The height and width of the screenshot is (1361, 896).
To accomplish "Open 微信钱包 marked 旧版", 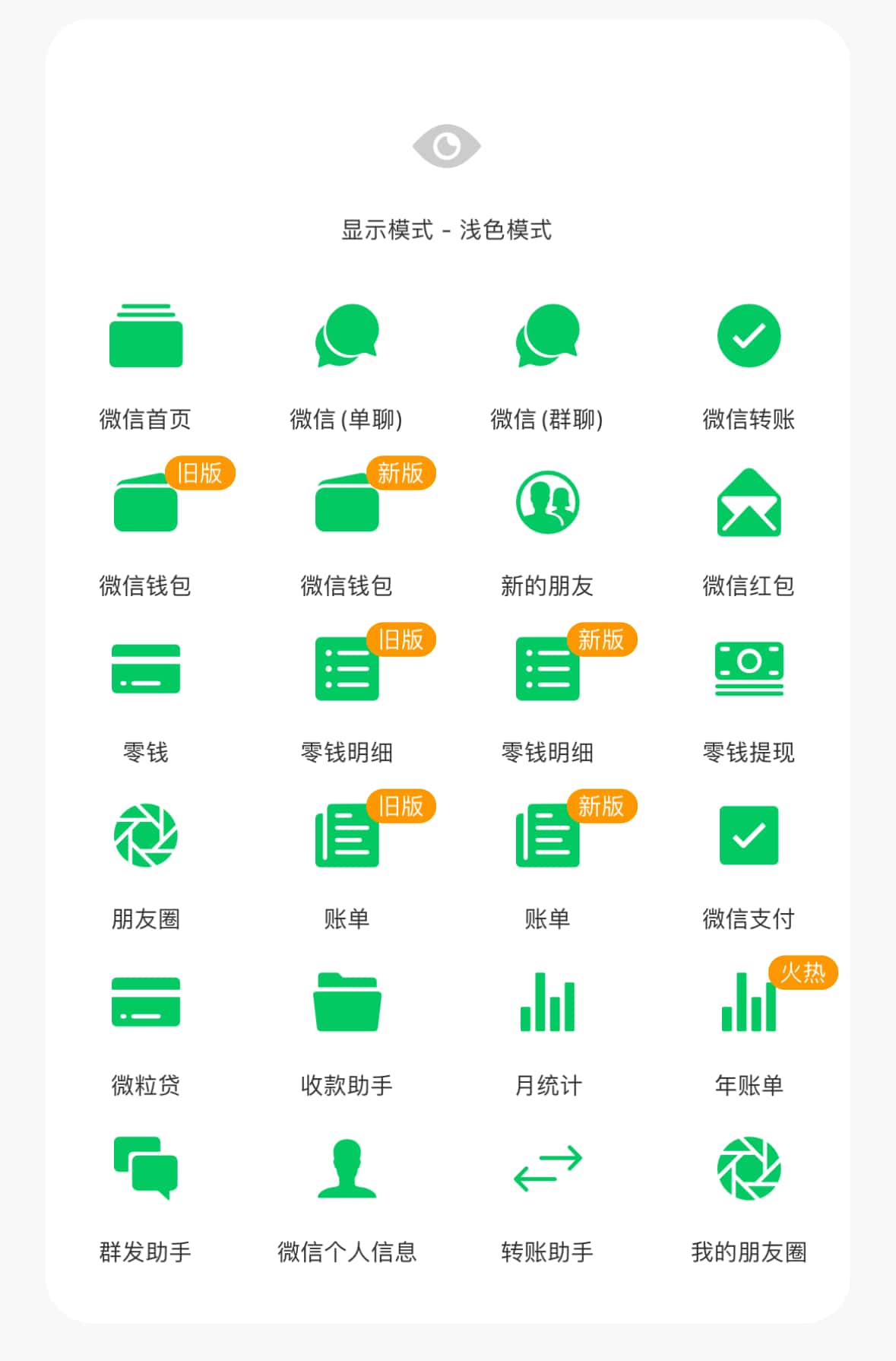I will coord(145,503).
